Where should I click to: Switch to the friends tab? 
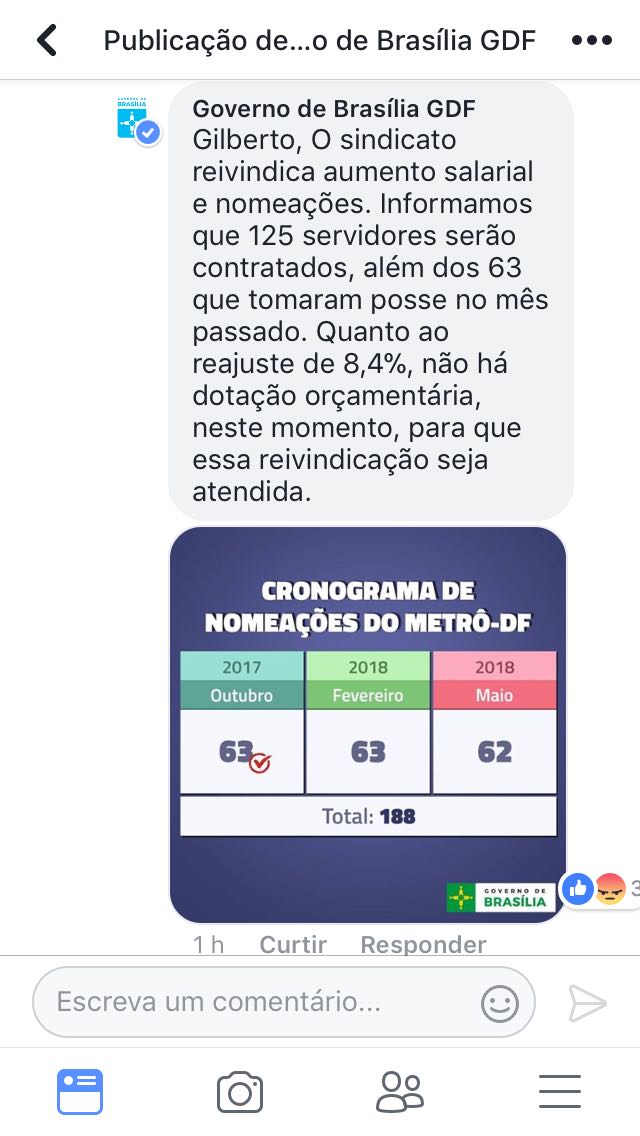(400, 1091)
